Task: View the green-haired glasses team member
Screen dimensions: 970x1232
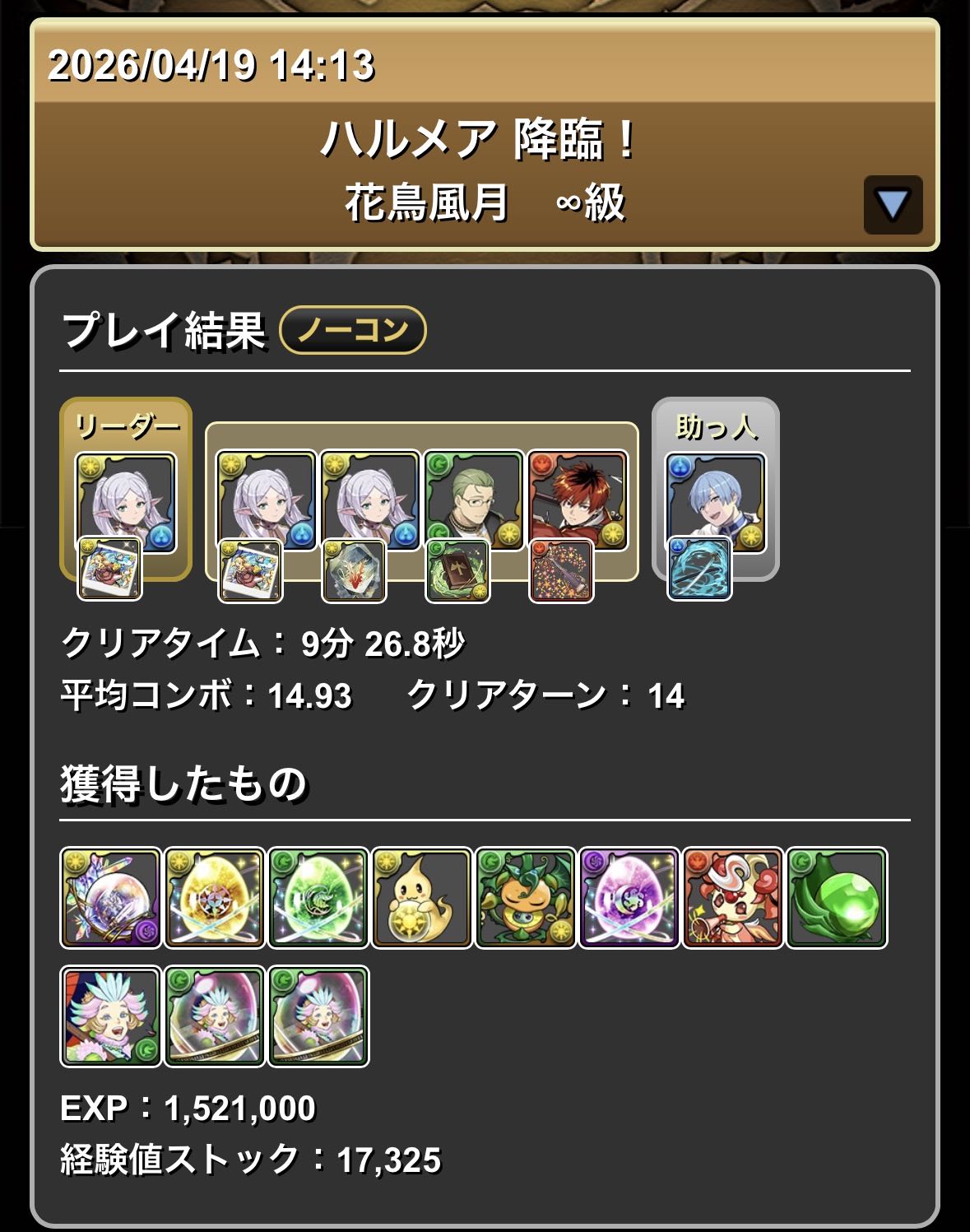Action: pyautogui.click(x=474, y=500)
